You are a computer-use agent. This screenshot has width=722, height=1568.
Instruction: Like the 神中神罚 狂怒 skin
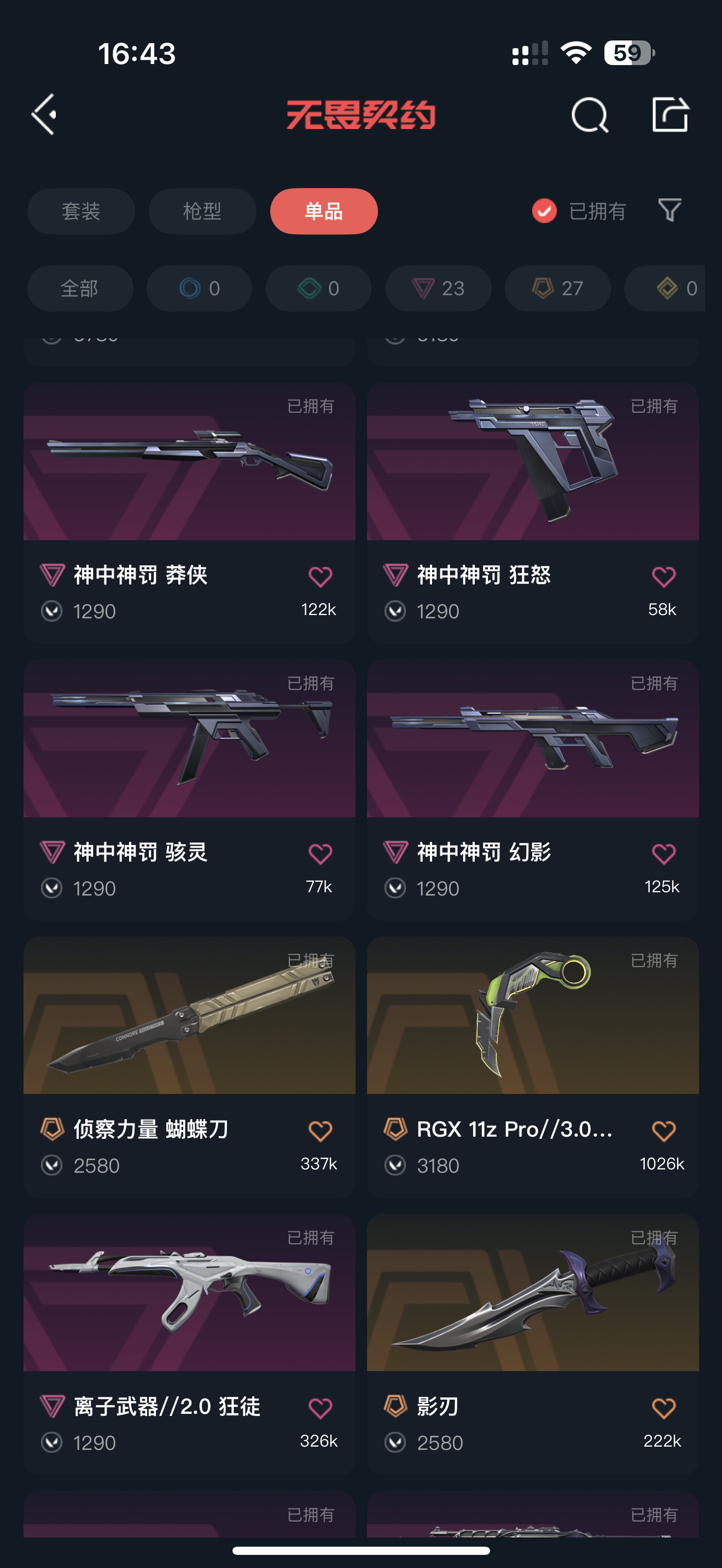[x=663, y=576]
